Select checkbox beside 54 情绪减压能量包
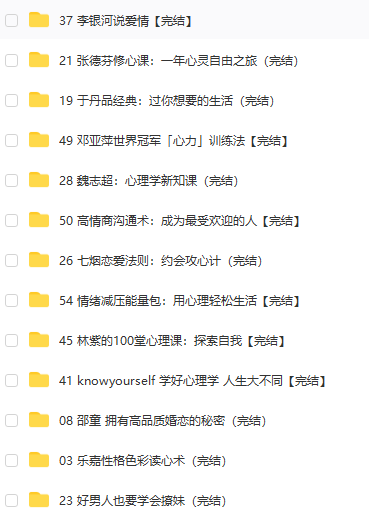Image resolution: width=369 pixels, height=523 pixels. click(x=12, y=301)
